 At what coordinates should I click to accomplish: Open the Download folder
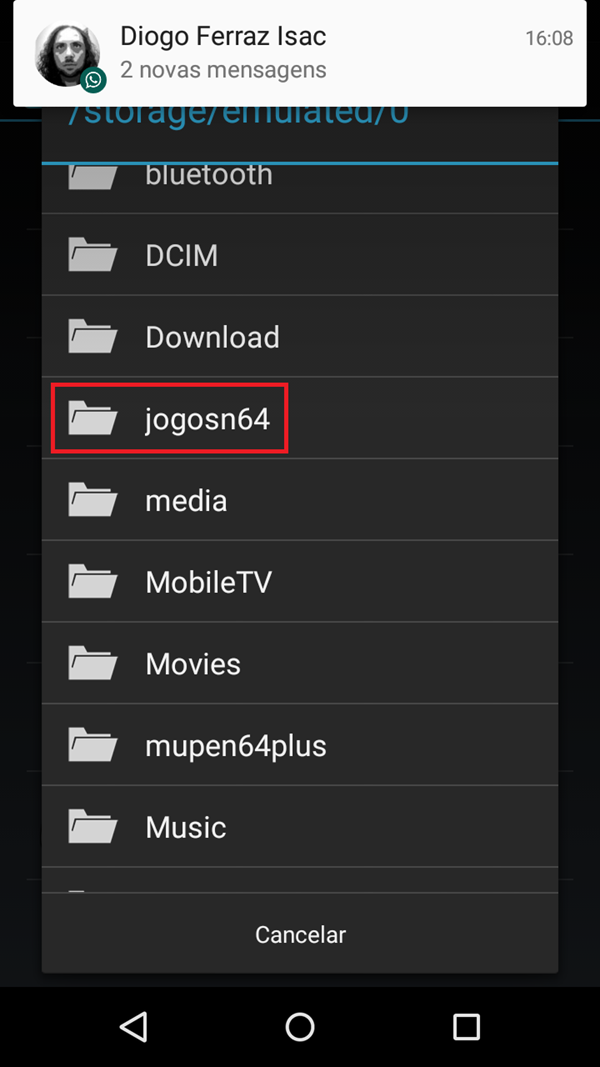(300, 337)
